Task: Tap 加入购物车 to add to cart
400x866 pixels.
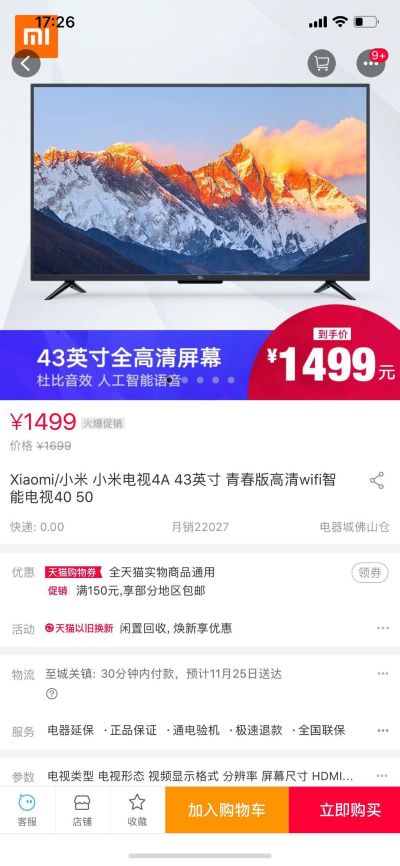Action: [x=227, y=810]
